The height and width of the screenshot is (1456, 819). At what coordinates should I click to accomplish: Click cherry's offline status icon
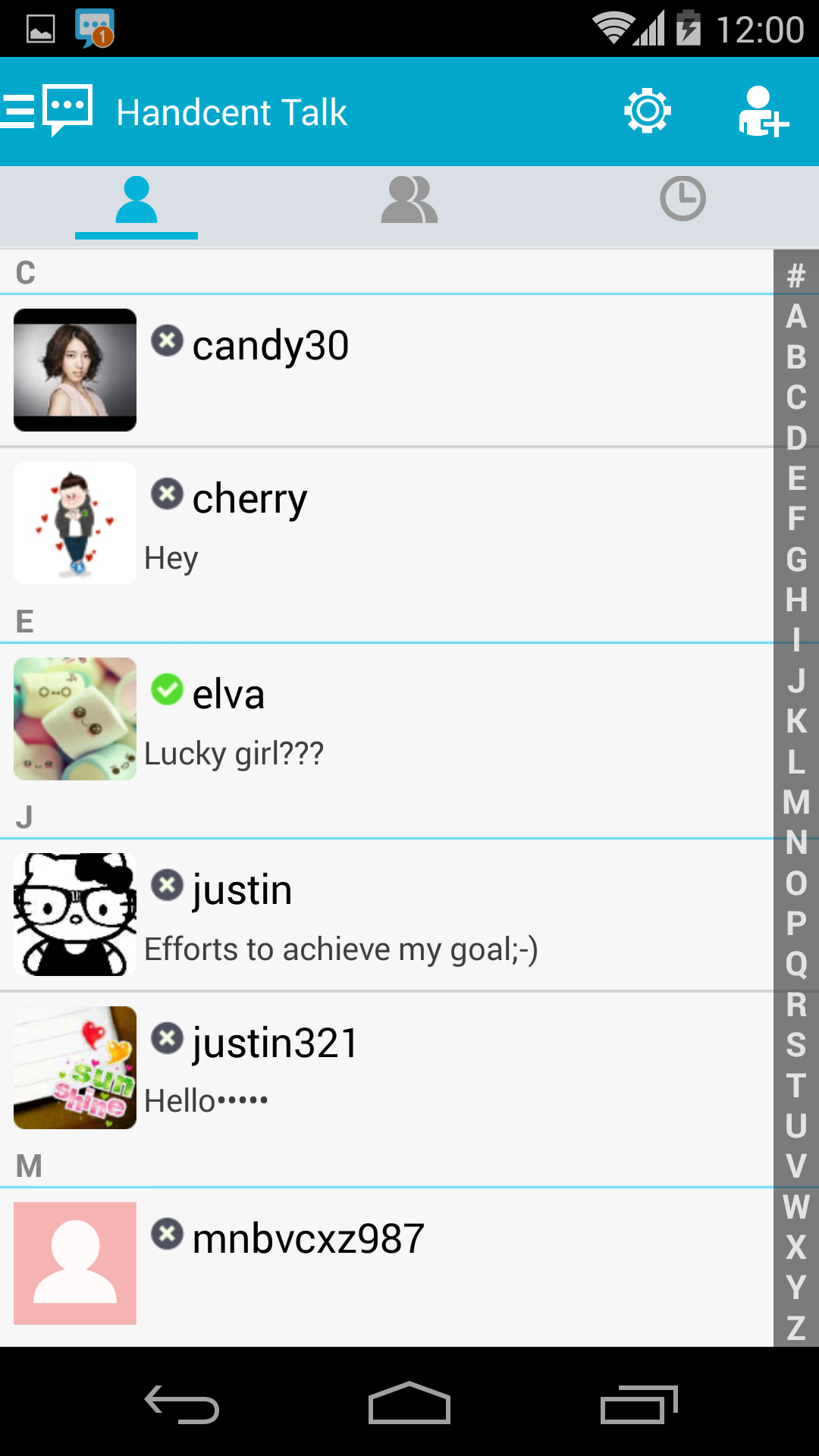(x=167, y=495)
